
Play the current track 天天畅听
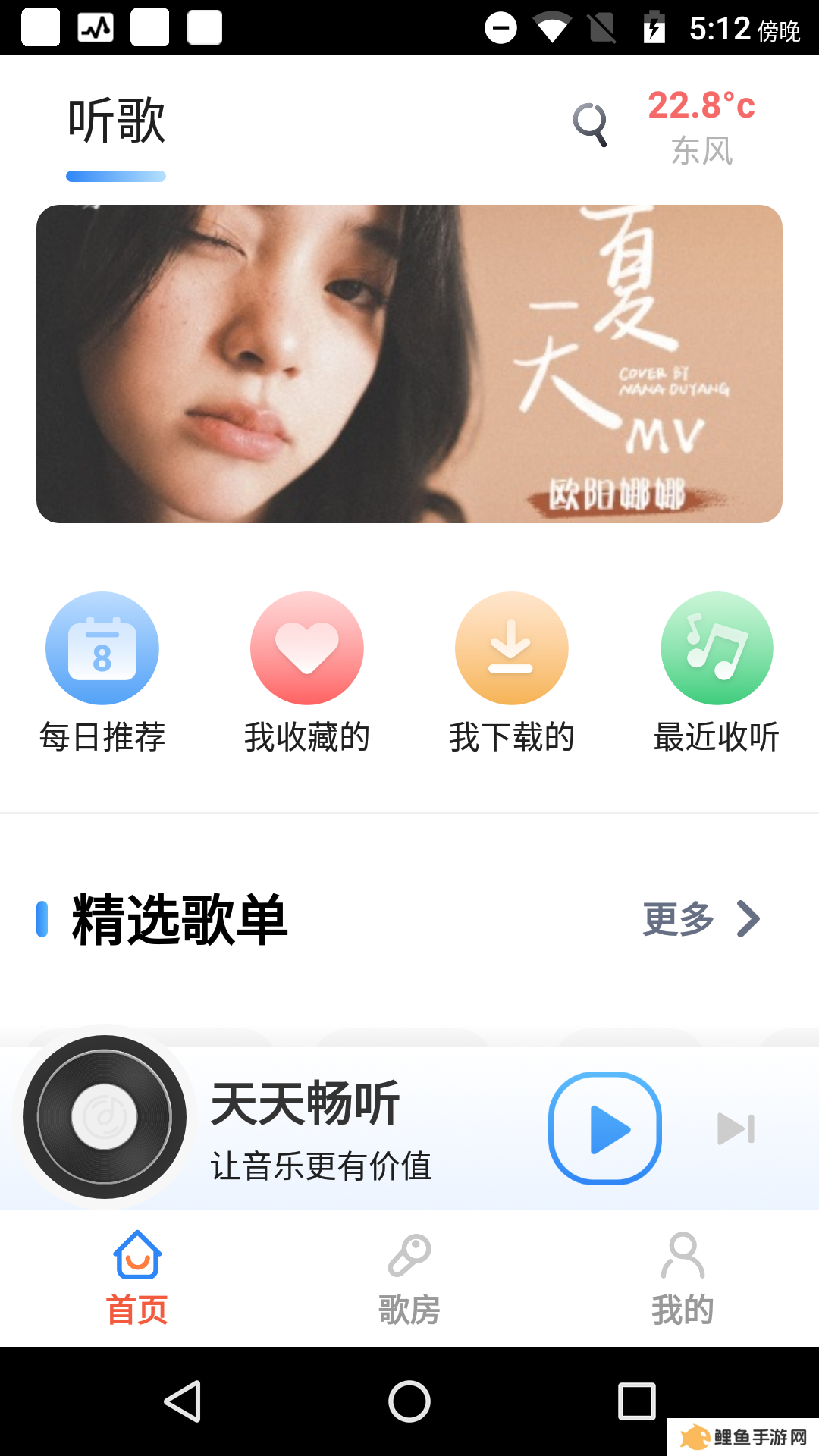pos(605,1128)
